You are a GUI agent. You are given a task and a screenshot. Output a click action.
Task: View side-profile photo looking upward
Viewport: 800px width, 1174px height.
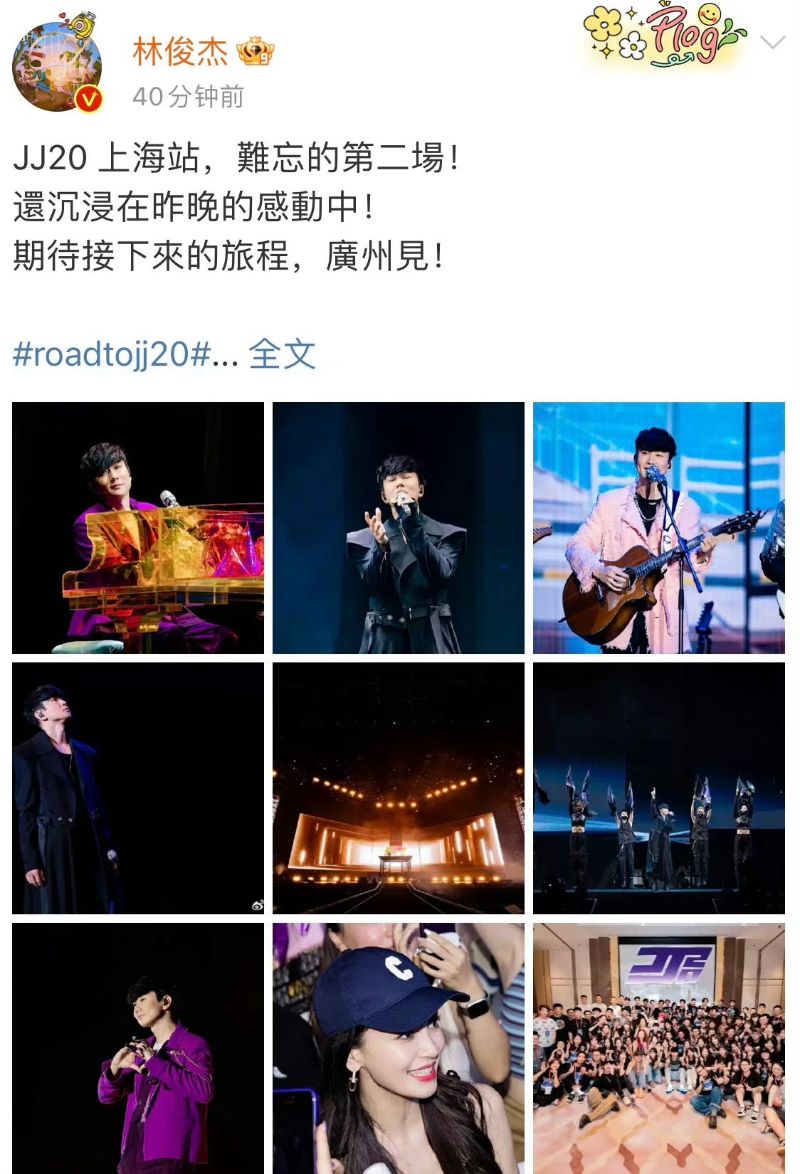tap(138, 788)
